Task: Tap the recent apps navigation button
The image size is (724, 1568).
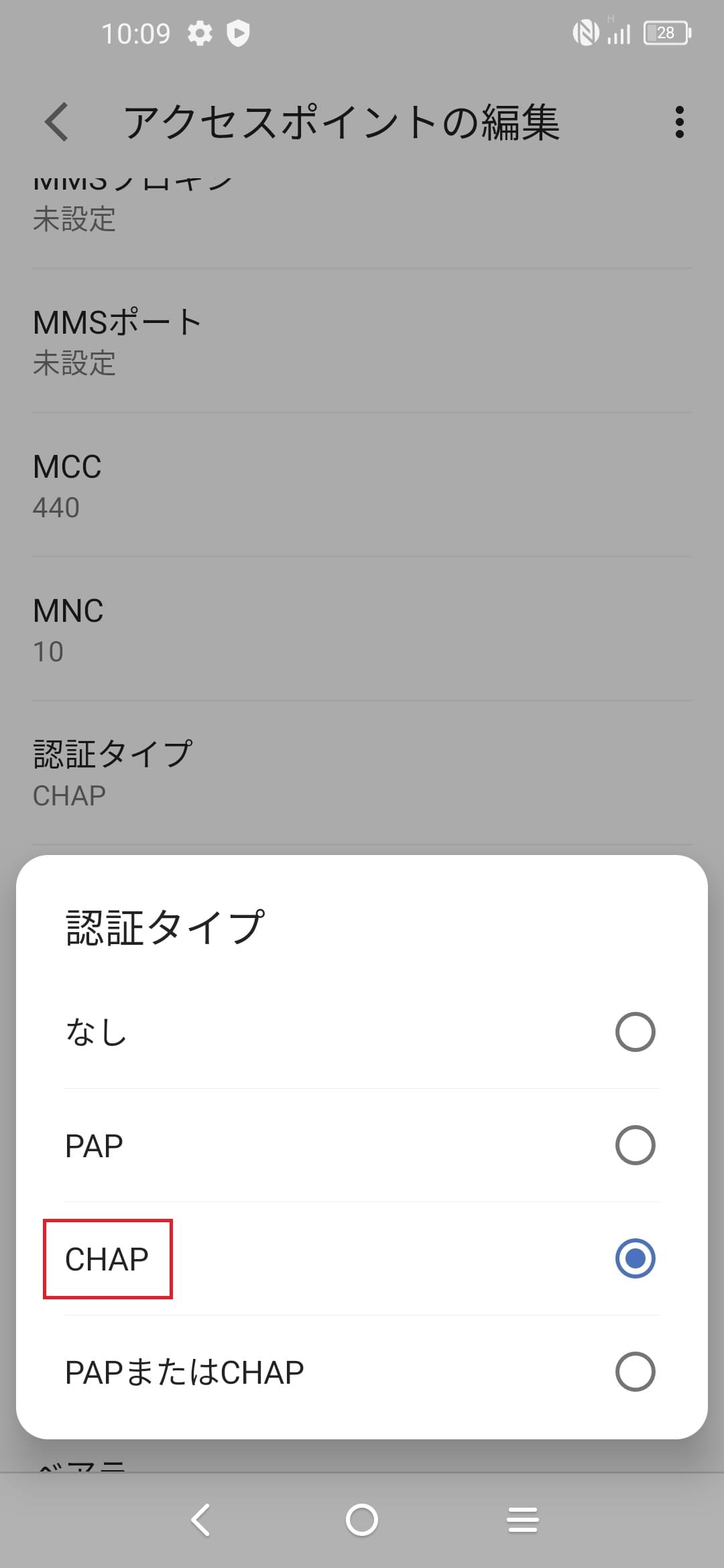Action: click(x=523, y=1520)
